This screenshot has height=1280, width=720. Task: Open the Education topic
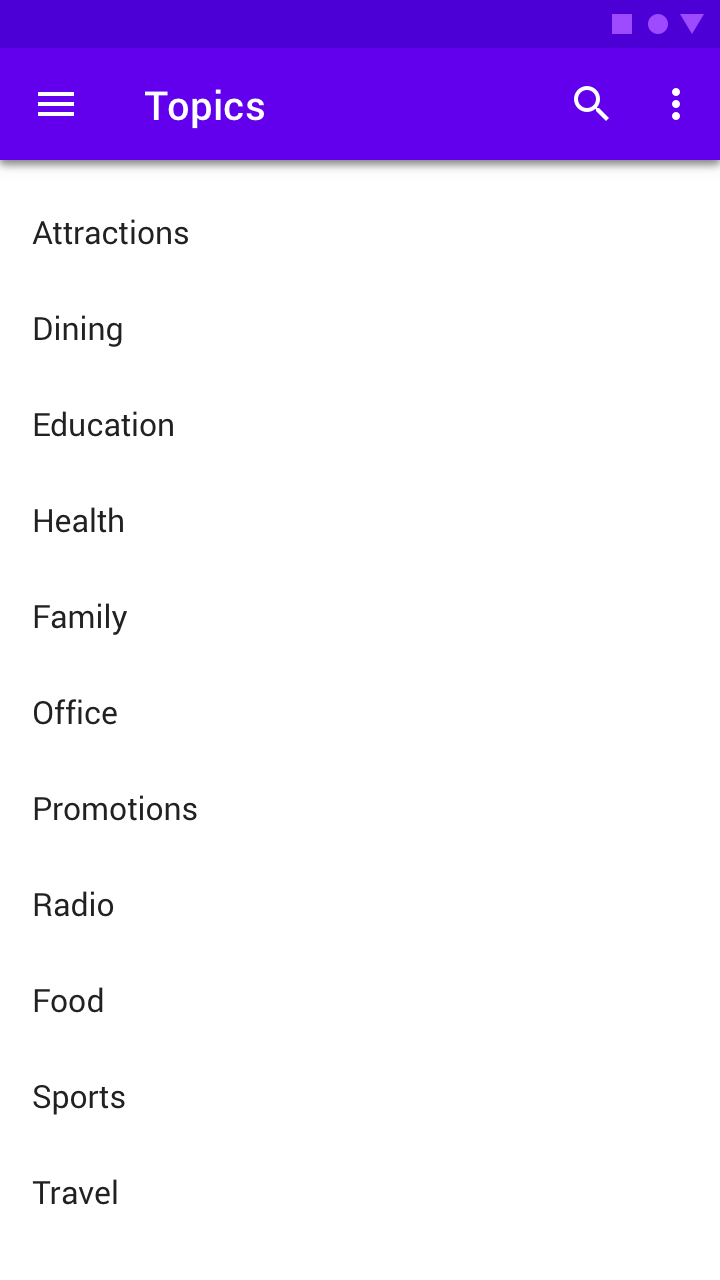(360, 424)
